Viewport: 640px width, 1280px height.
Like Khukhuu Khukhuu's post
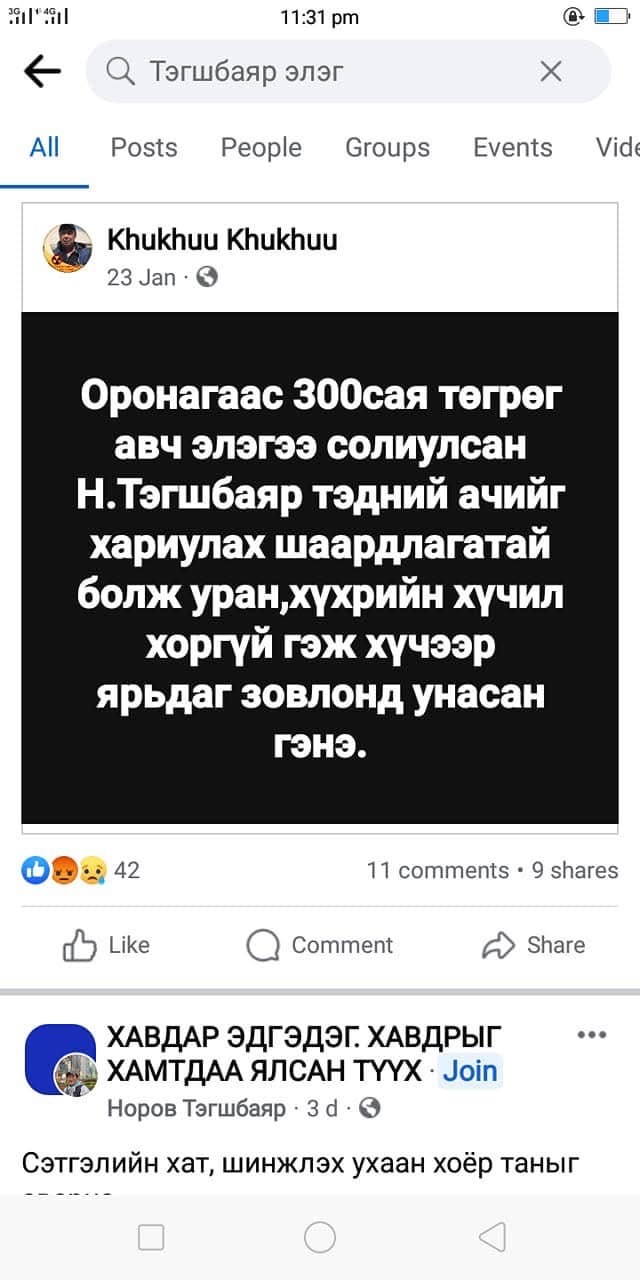(107, 945)
